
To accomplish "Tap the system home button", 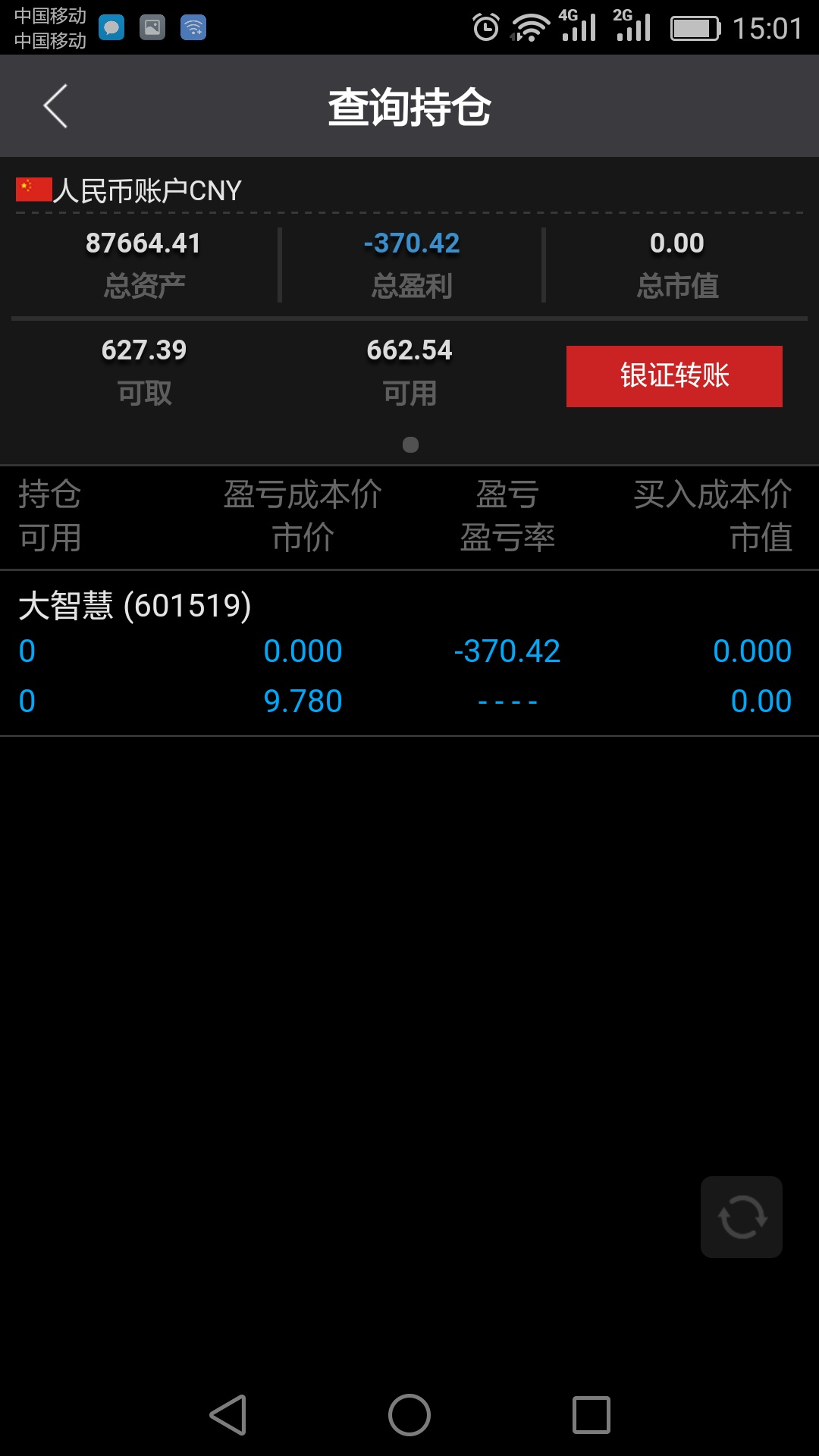I will [x=409, y=1415].
